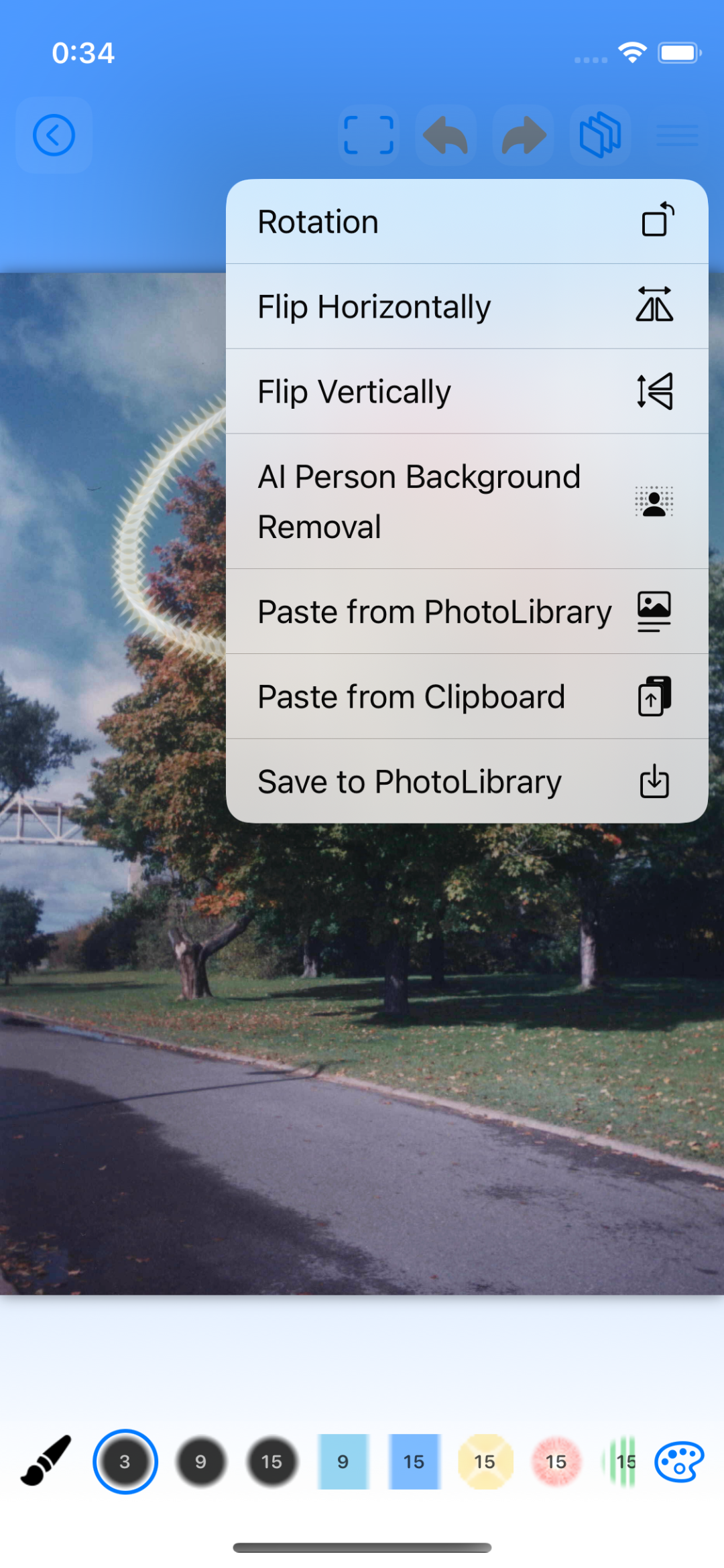
Task: Pick the yellow brush size 15
Action: pos(485,1461)
